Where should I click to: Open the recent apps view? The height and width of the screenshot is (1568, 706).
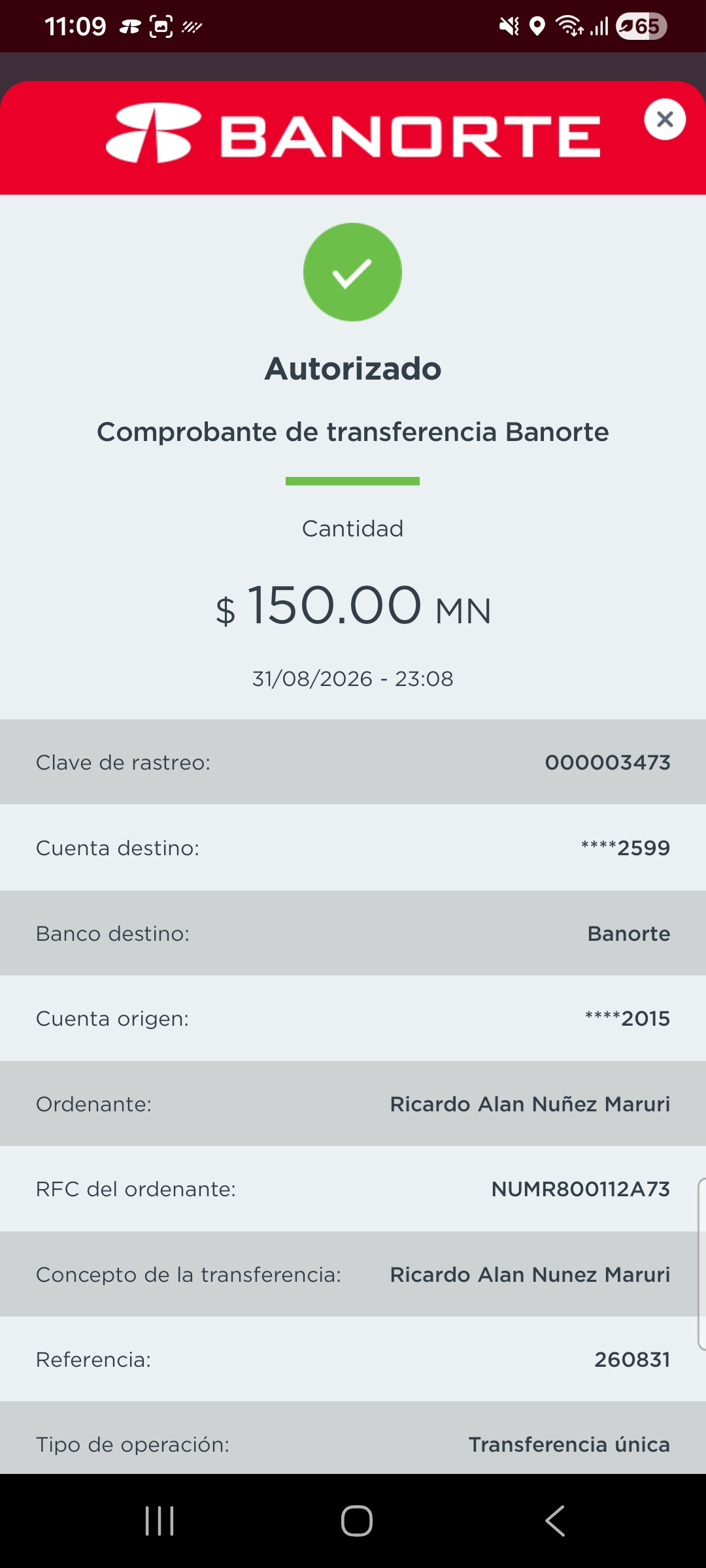click(160, 1520)
